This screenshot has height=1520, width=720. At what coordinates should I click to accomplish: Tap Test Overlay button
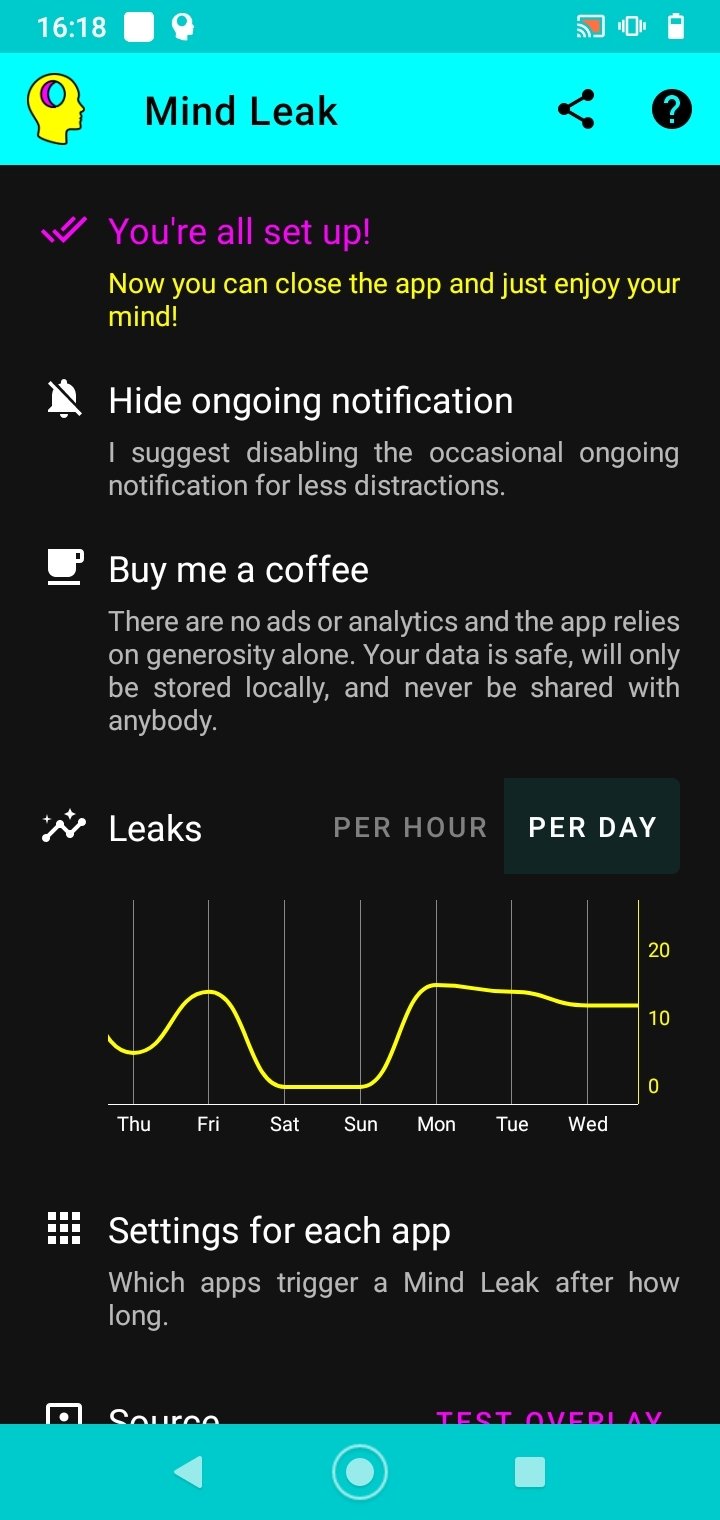tap(549, 1416)
